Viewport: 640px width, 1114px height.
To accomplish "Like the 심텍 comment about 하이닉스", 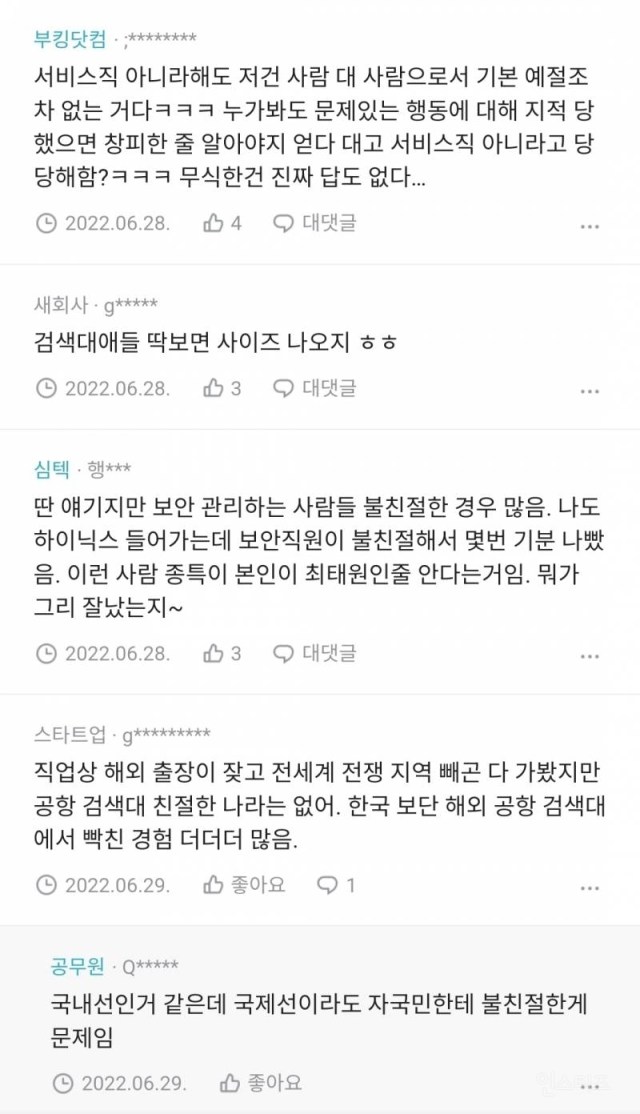I will click(x=222, y=654).
